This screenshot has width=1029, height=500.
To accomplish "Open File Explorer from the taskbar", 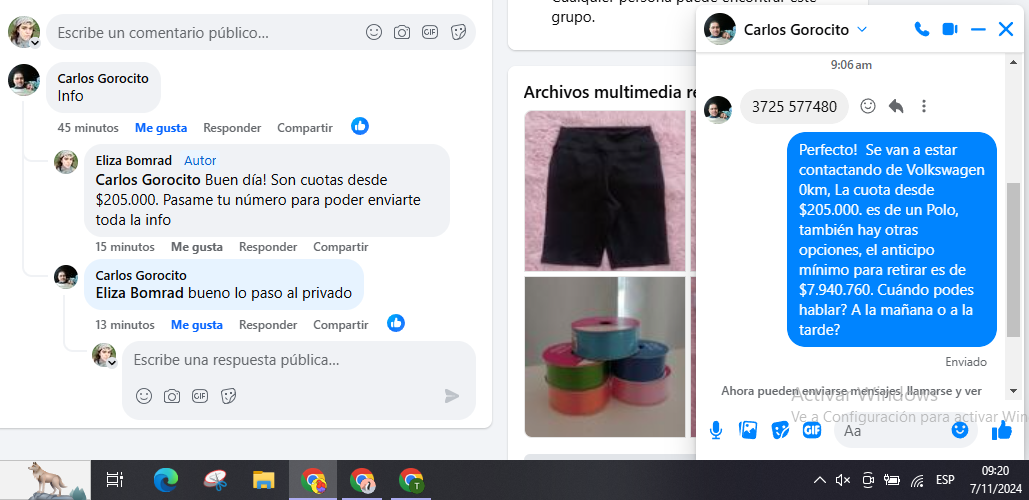I will point(263,481).
